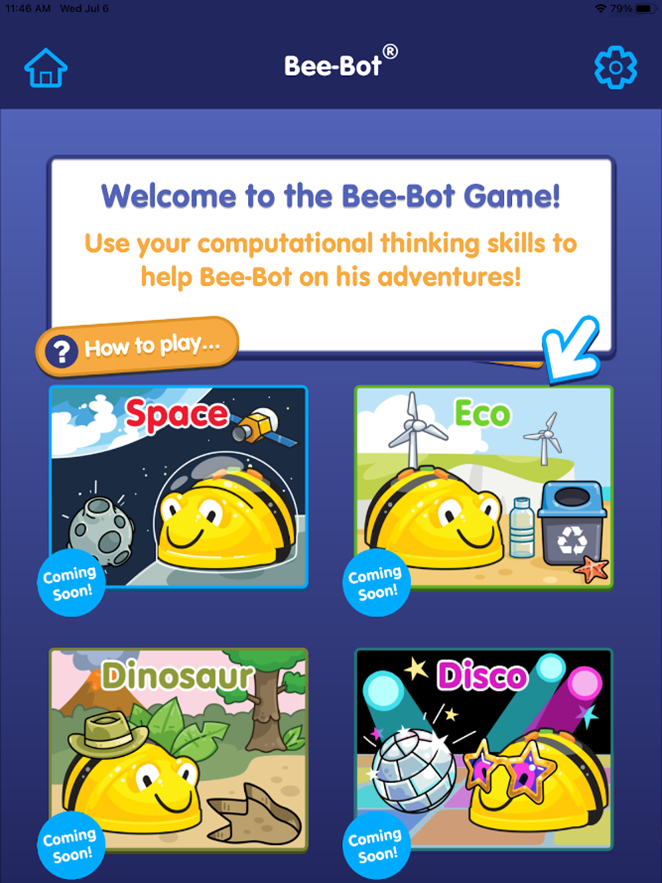Open the settings gear
This screenshot has height=883, width=662.
(x=615, y=67)
